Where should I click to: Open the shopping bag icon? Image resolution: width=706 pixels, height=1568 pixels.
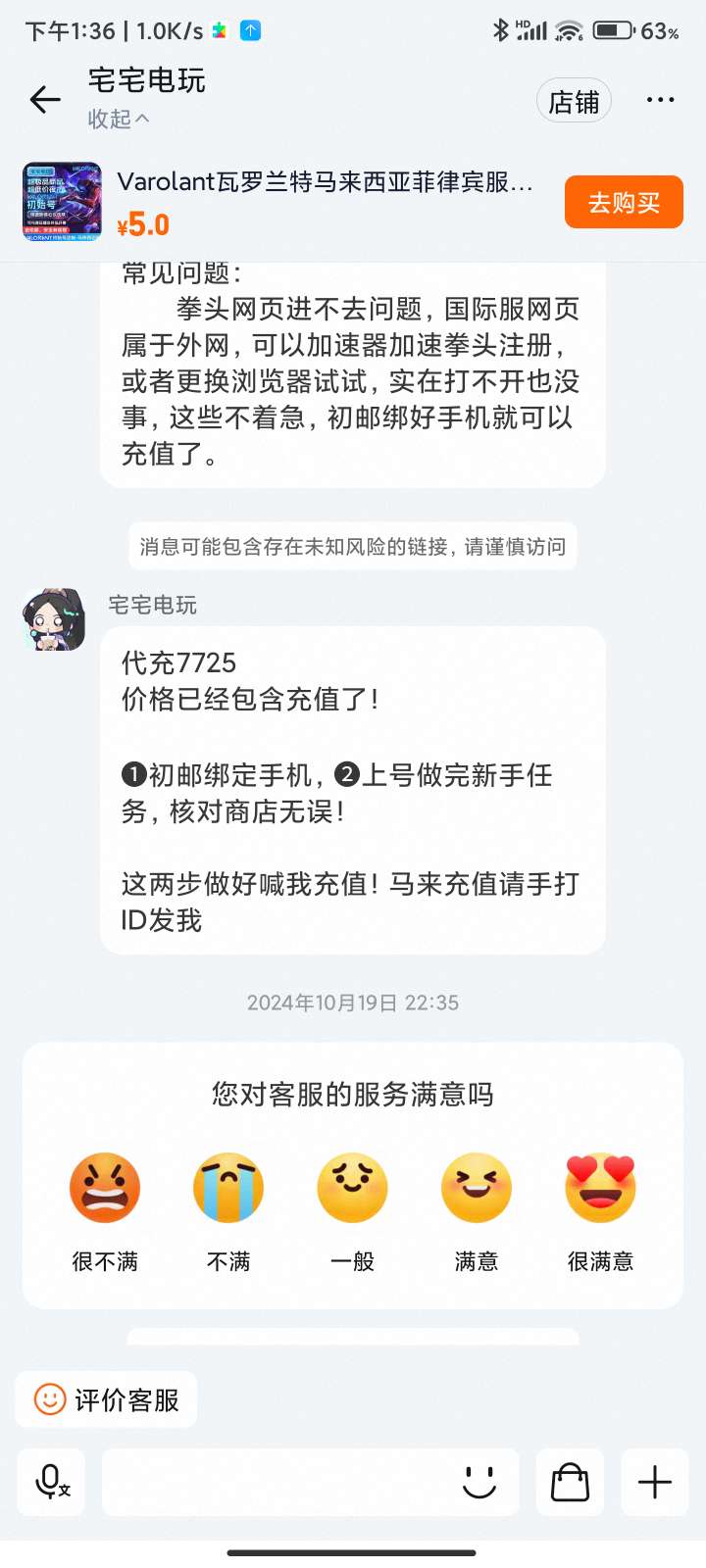click(x=570, y=1482)
